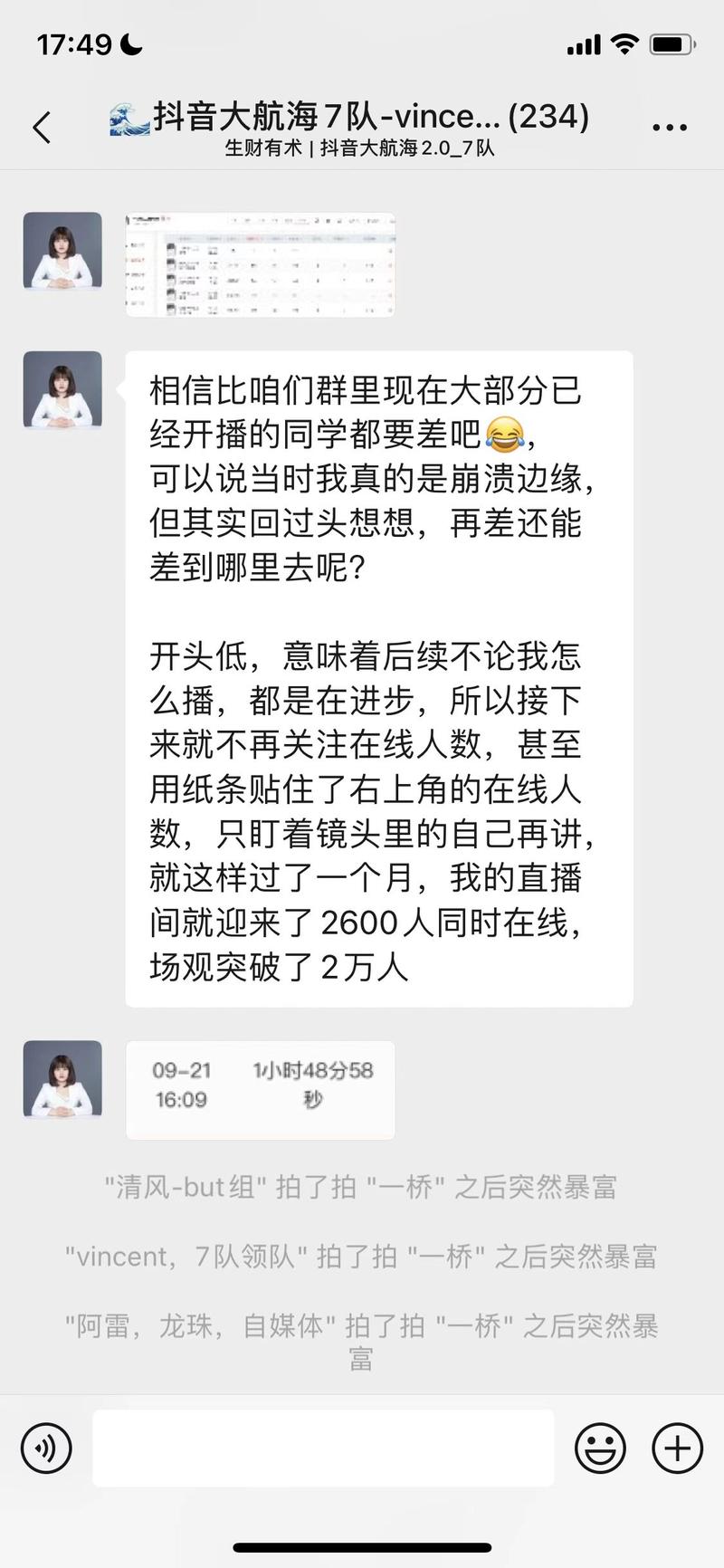Viewport: 724px width, 1568px height.
Task: Tap the back chevron to exit the chat
Action: tap(41, 127)
